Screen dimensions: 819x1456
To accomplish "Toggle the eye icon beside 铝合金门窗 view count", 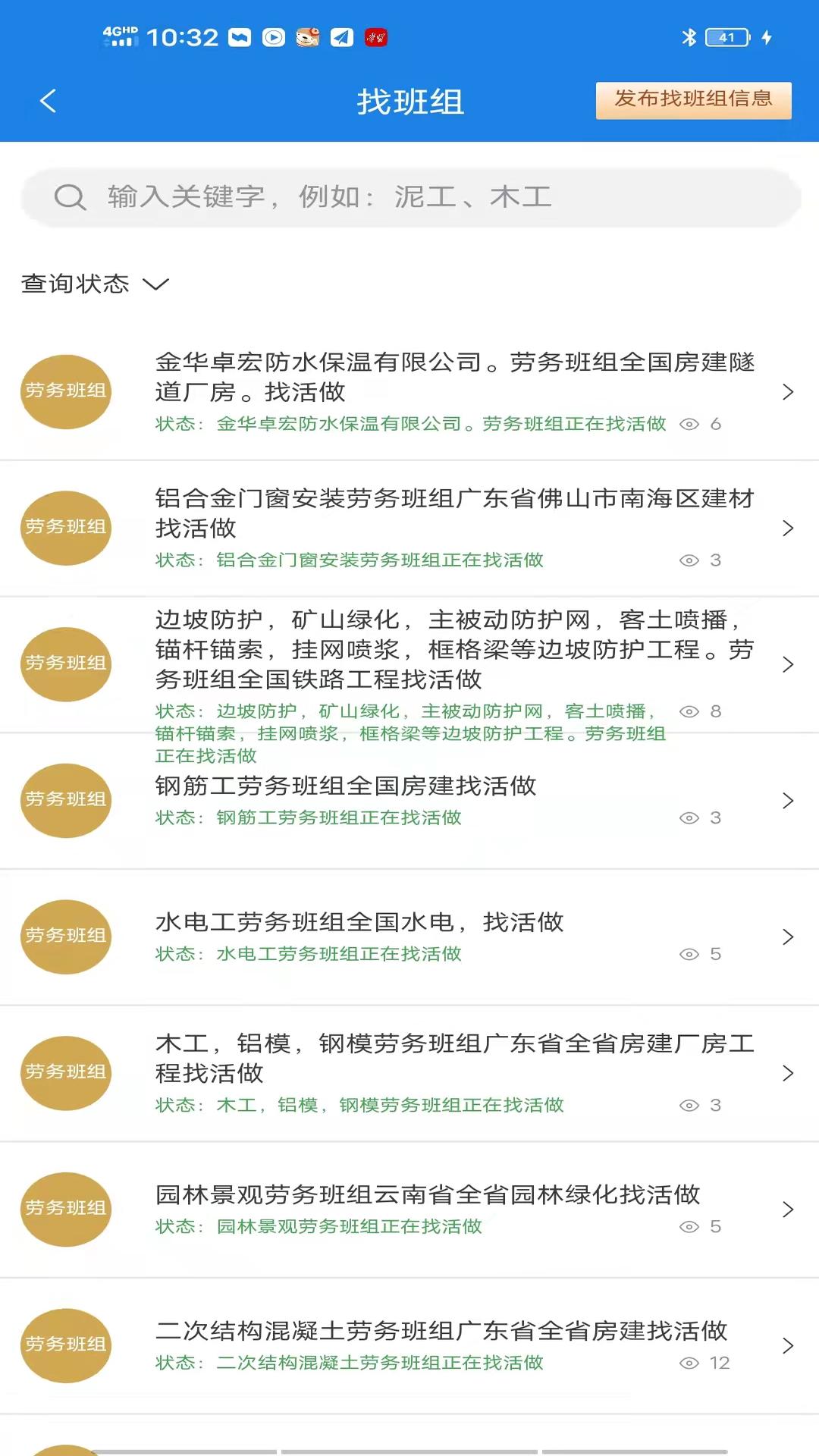I will pos(688,560).
